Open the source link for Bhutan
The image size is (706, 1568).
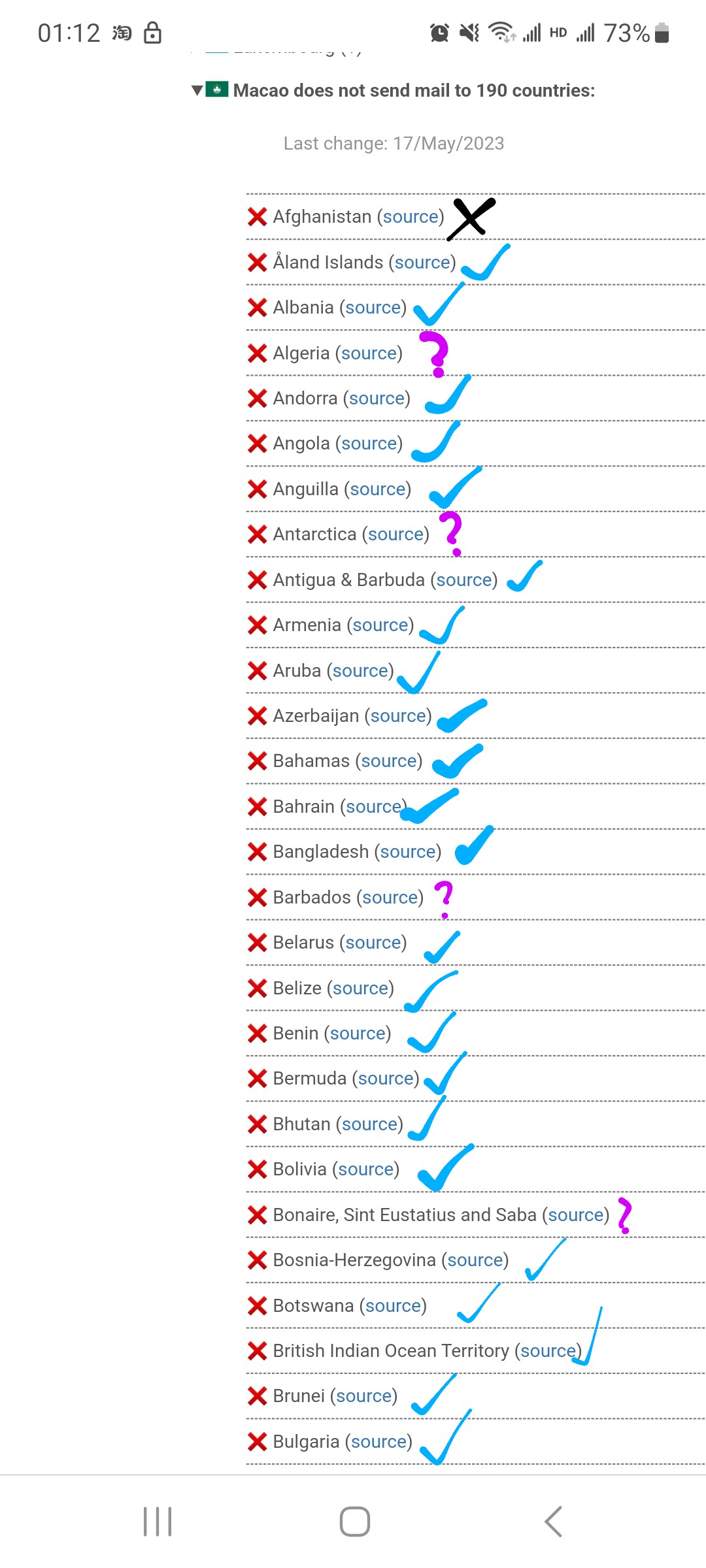[x=370, y=1124]
